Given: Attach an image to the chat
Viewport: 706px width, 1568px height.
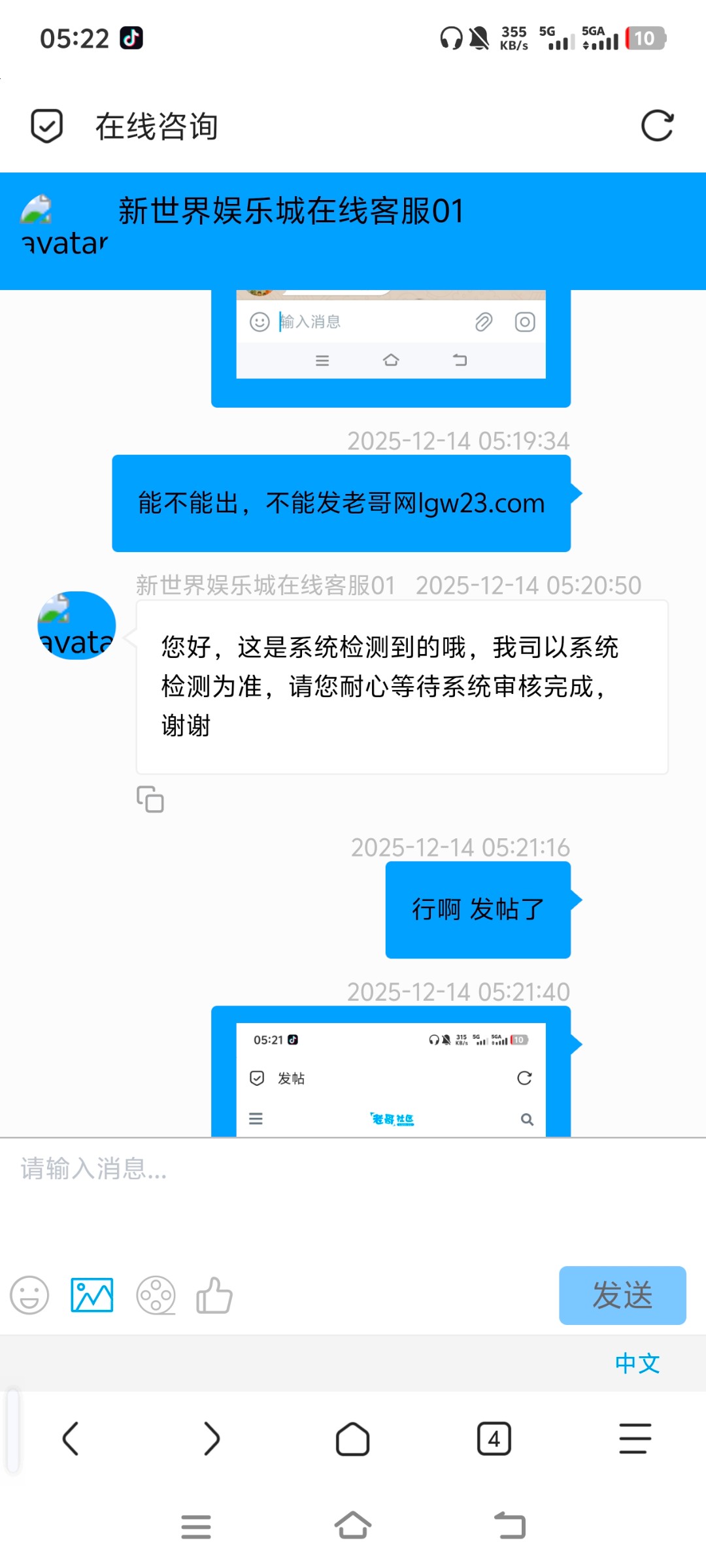Looking at the screenshot, I should 92,1295.
